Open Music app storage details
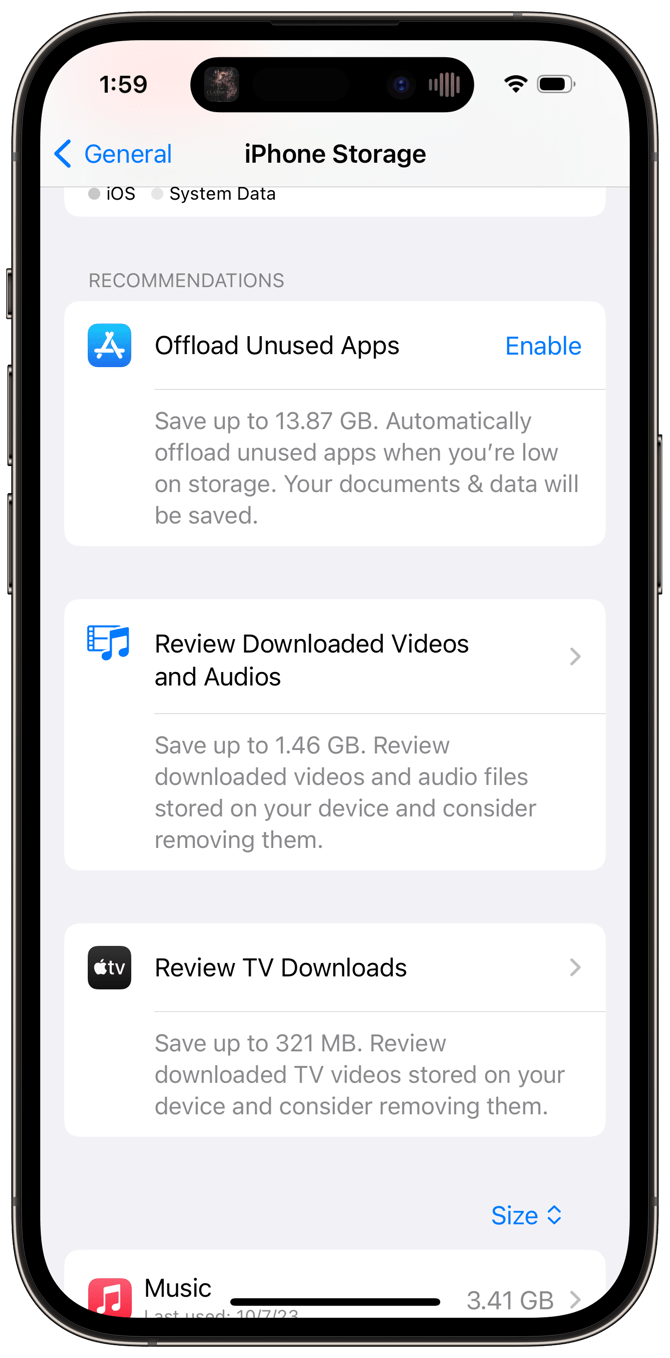This screenshot has height=1358, width=670. pos(335,1290)
